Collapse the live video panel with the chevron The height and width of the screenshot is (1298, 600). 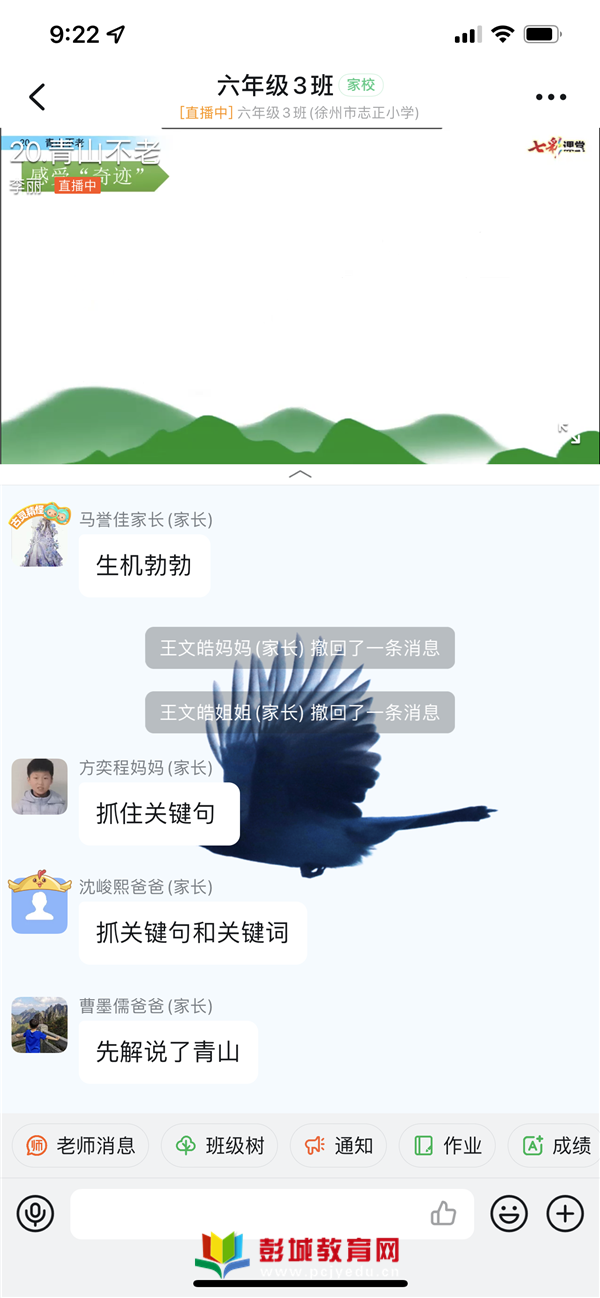pyautogui.click(x=300, y=474)
